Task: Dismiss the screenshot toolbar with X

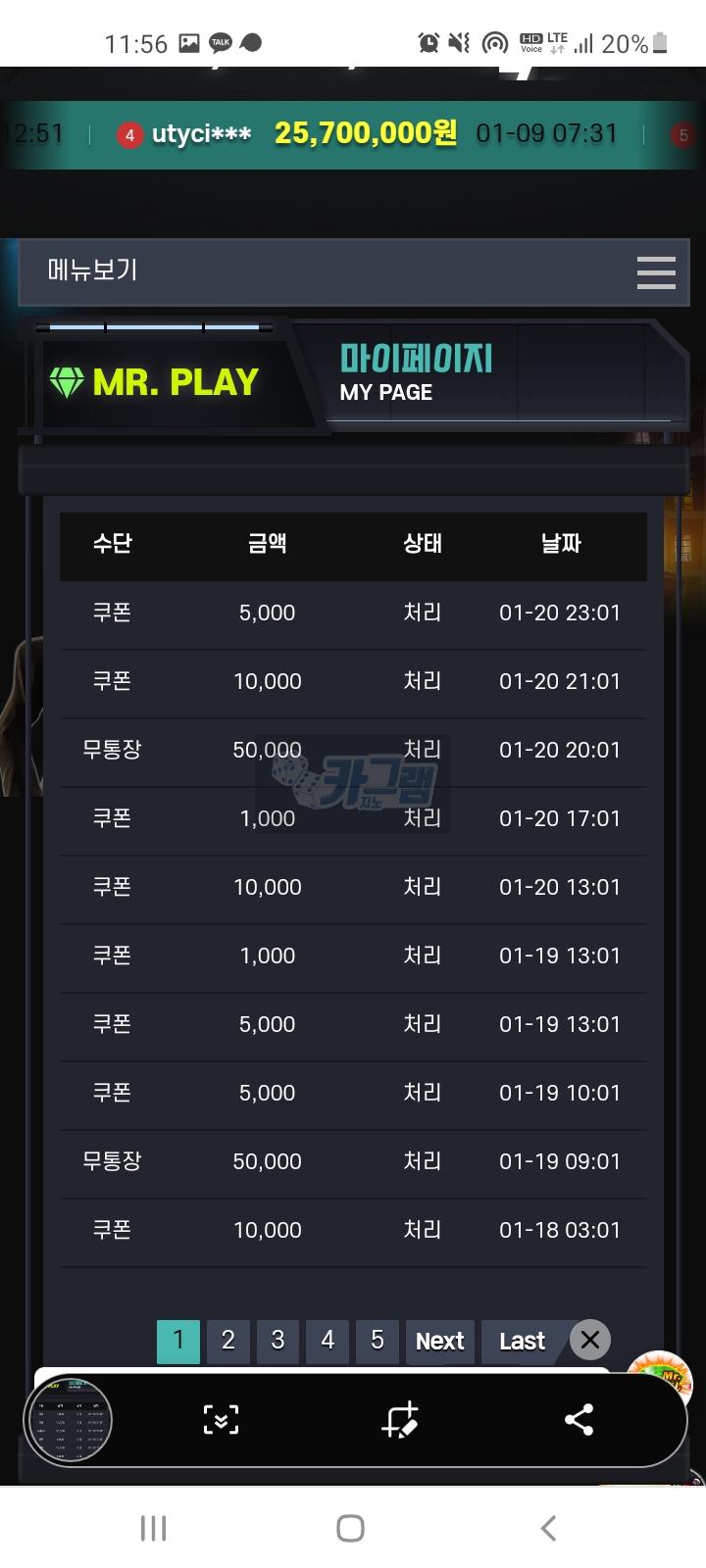Action: pyautogui.click(x=589, y=1340)
